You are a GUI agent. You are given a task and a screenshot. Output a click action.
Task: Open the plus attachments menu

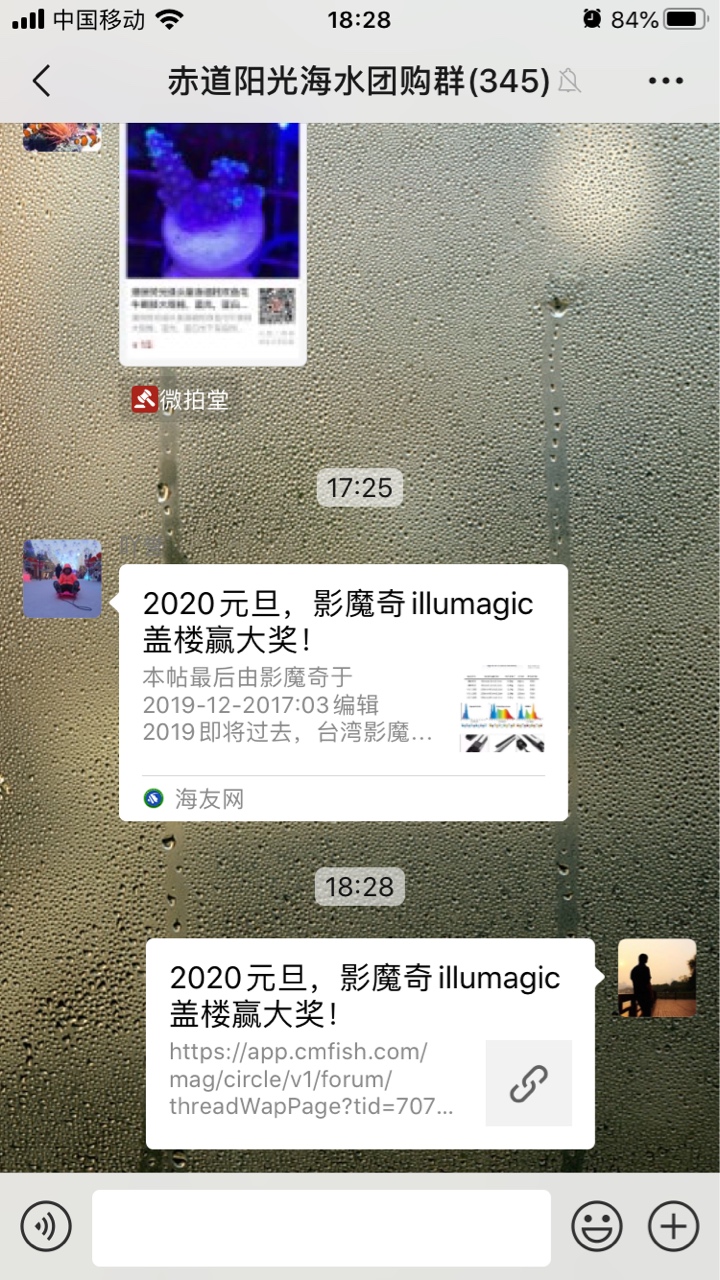(673, 1226)
